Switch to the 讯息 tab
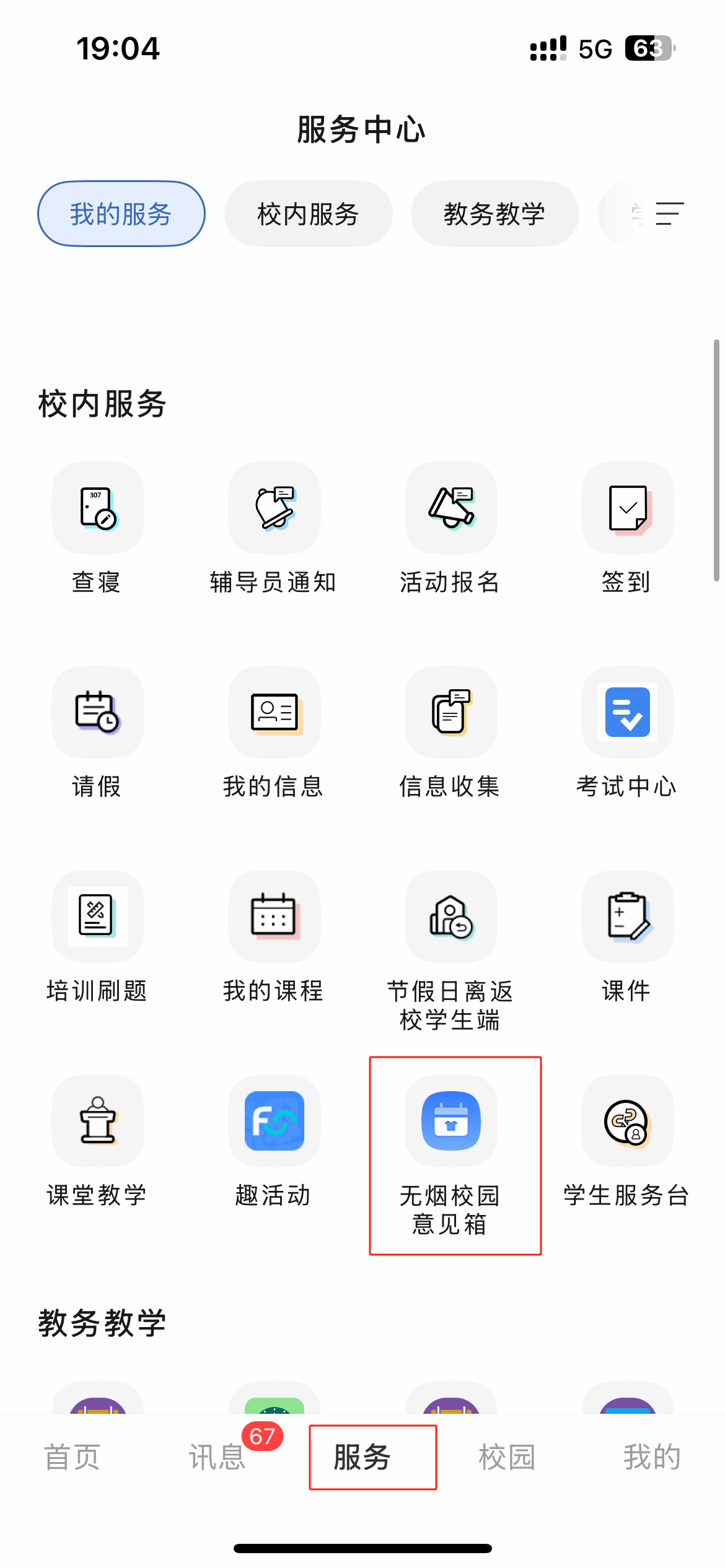This screenshot has width=725, height=1568. [x=217, y=1457]
